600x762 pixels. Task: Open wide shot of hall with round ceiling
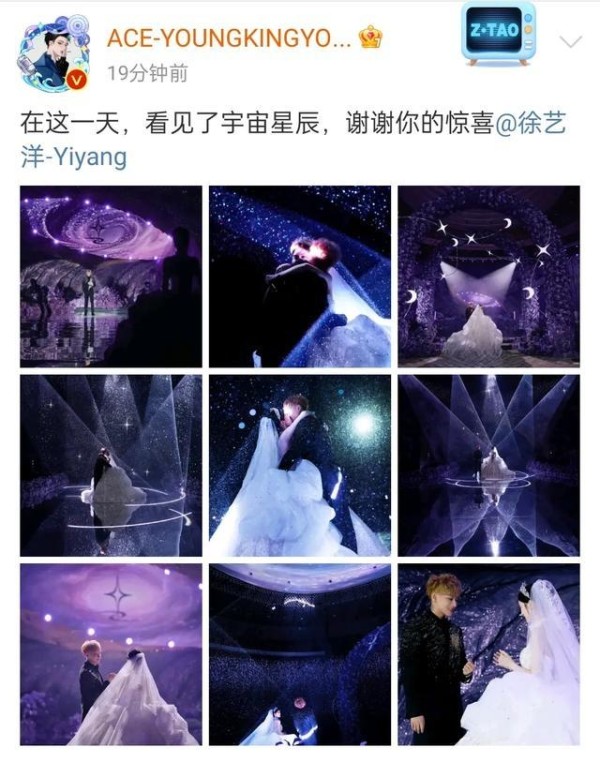(x=300, y=654)
